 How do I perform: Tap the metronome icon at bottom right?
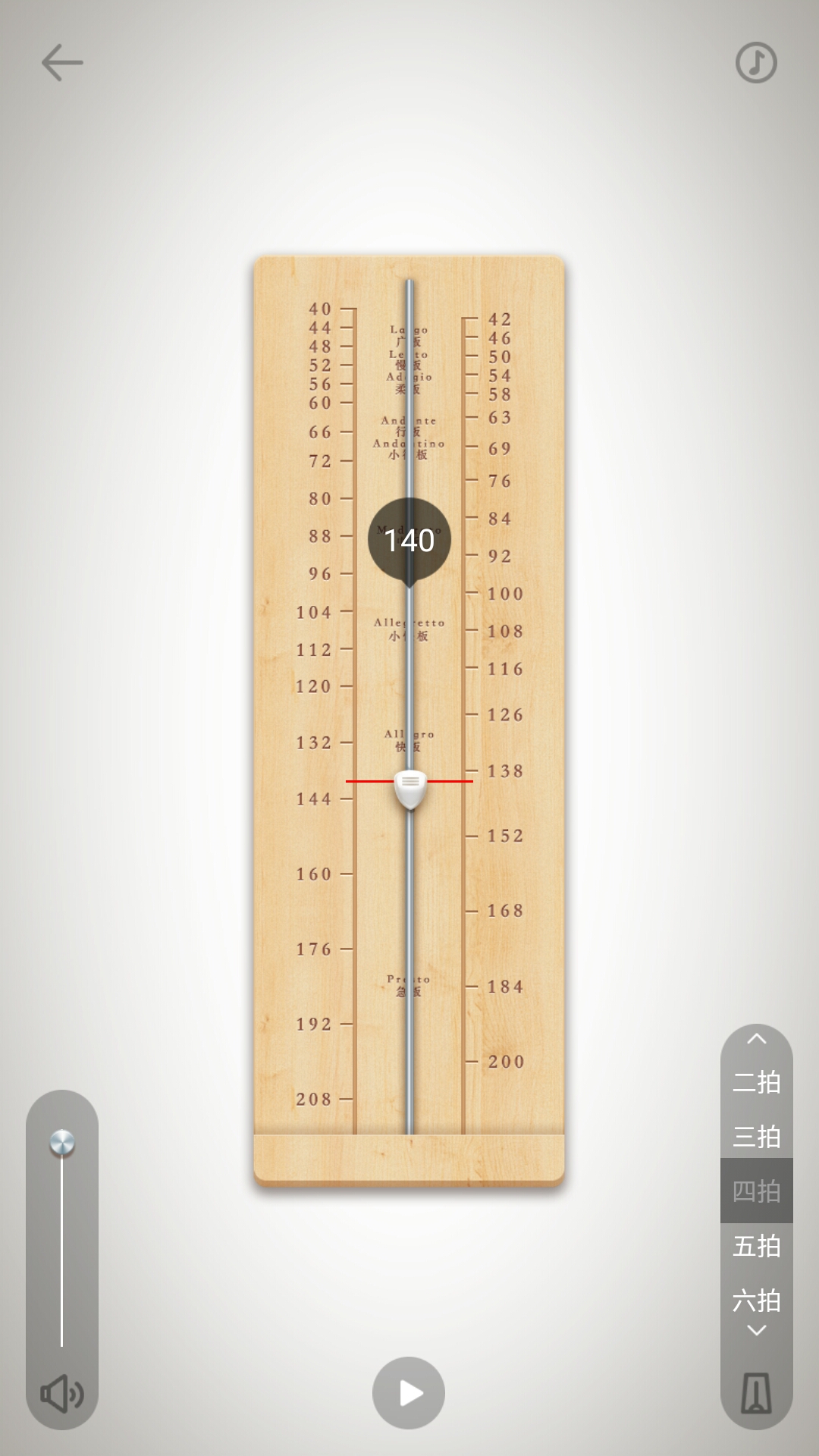pyautogui.click(x=756, y=1394)
